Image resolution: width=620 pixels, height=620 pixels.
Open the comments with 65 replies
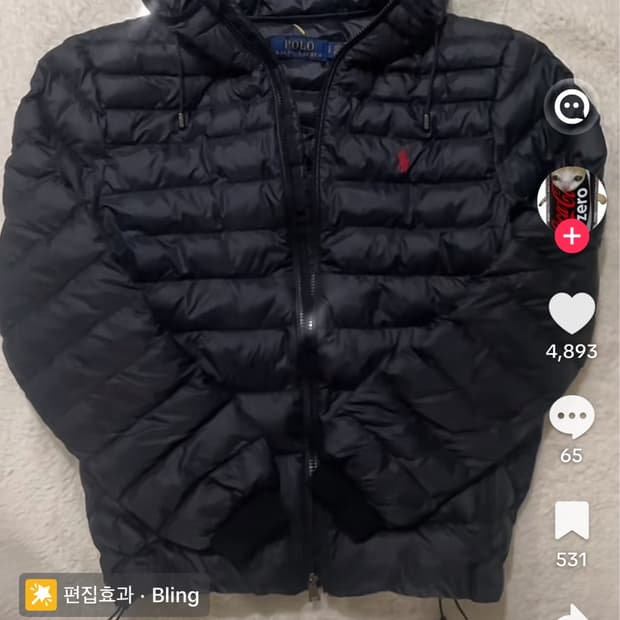pyautogui.click(x=572, y=417)
